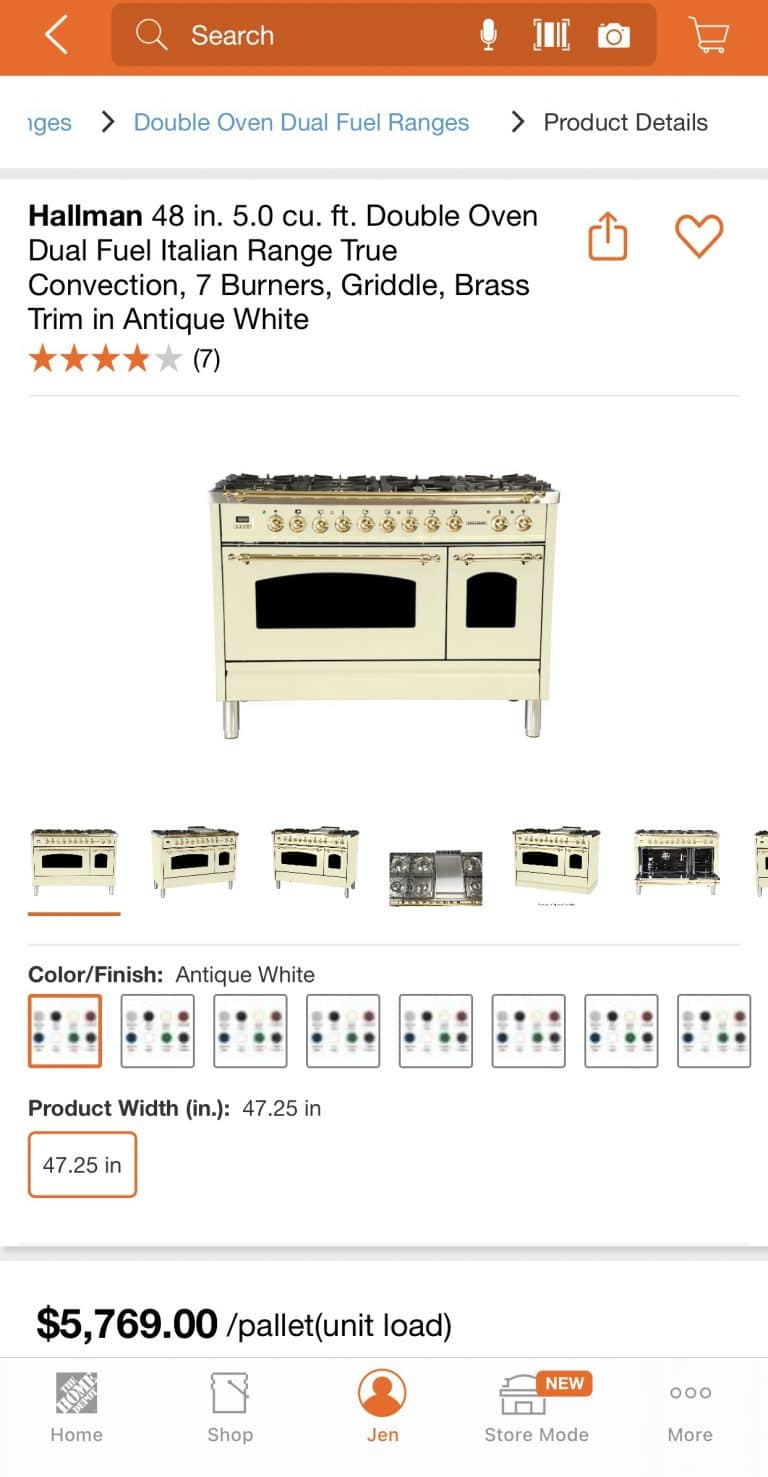Go back using the top arrow
Image resolution: width=768 pixels, height=1477 pixels.
pyautogui.click(x=56, y=36)
